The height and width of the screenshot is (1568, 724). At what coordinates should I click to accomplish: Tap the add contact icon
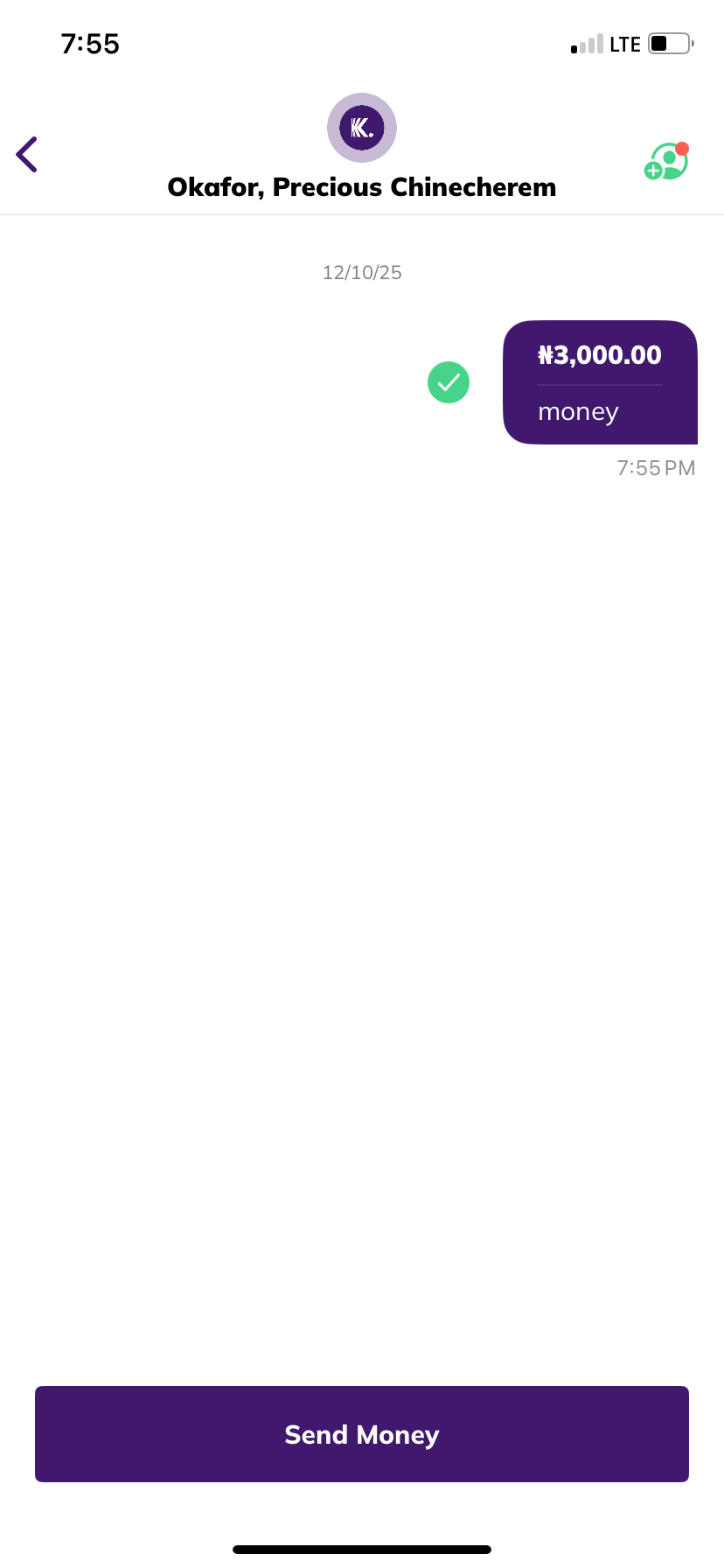[666, 162]
